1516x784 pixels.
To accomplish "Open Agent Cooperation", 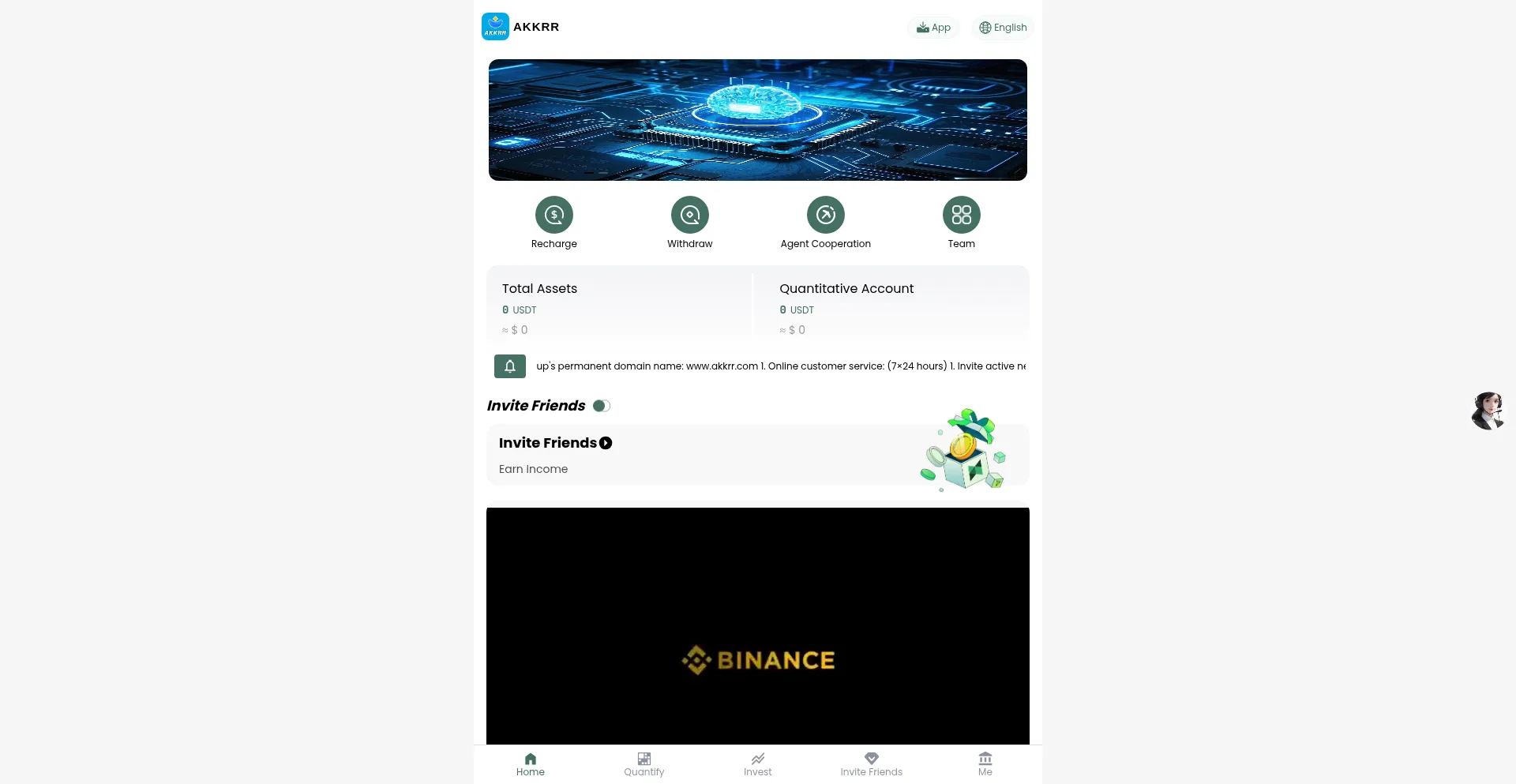I will (x=826, y=215).
